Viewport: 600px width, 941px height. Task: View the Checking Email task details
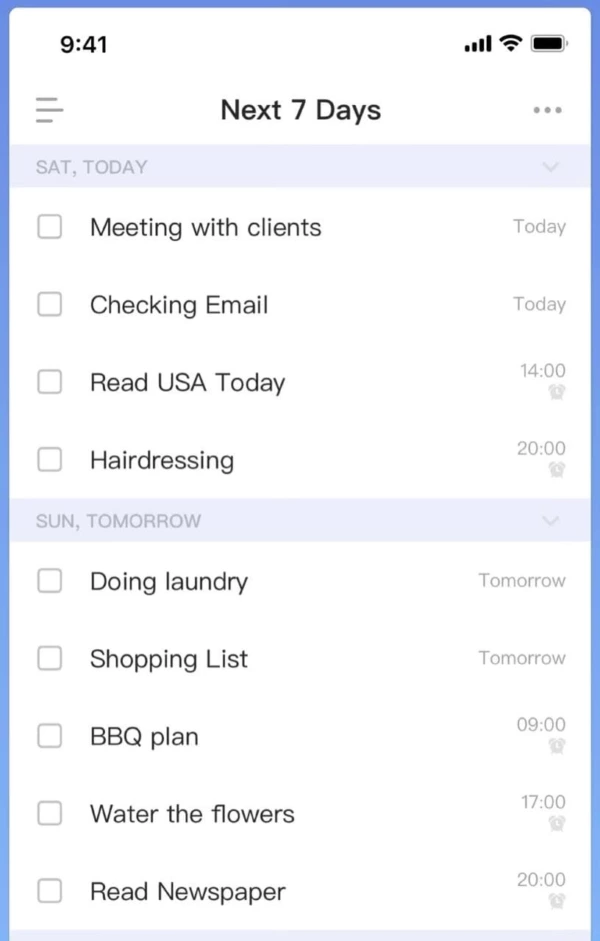point(179,305)
